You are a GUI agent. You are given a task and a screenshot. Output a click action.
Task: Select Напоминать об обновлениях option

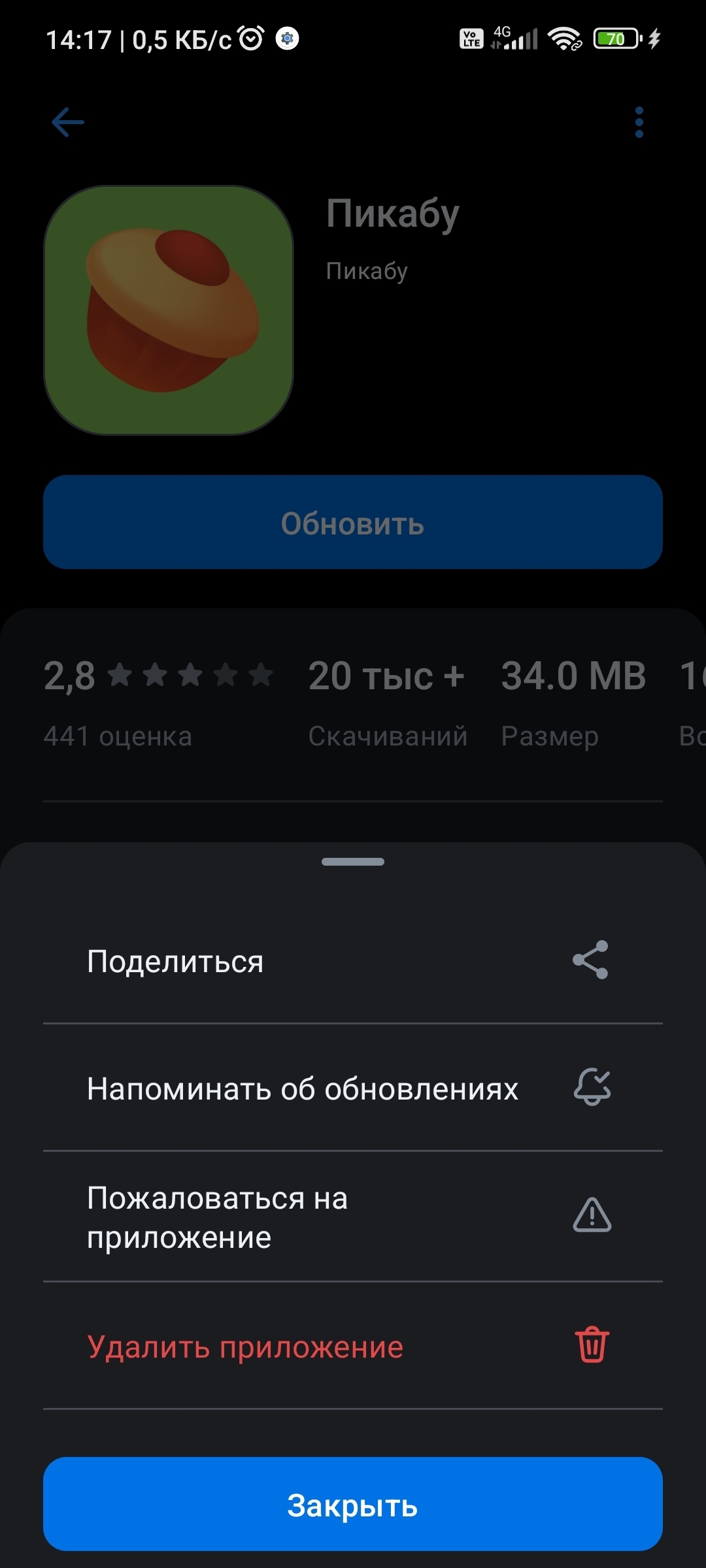[x=352, y=1088]
